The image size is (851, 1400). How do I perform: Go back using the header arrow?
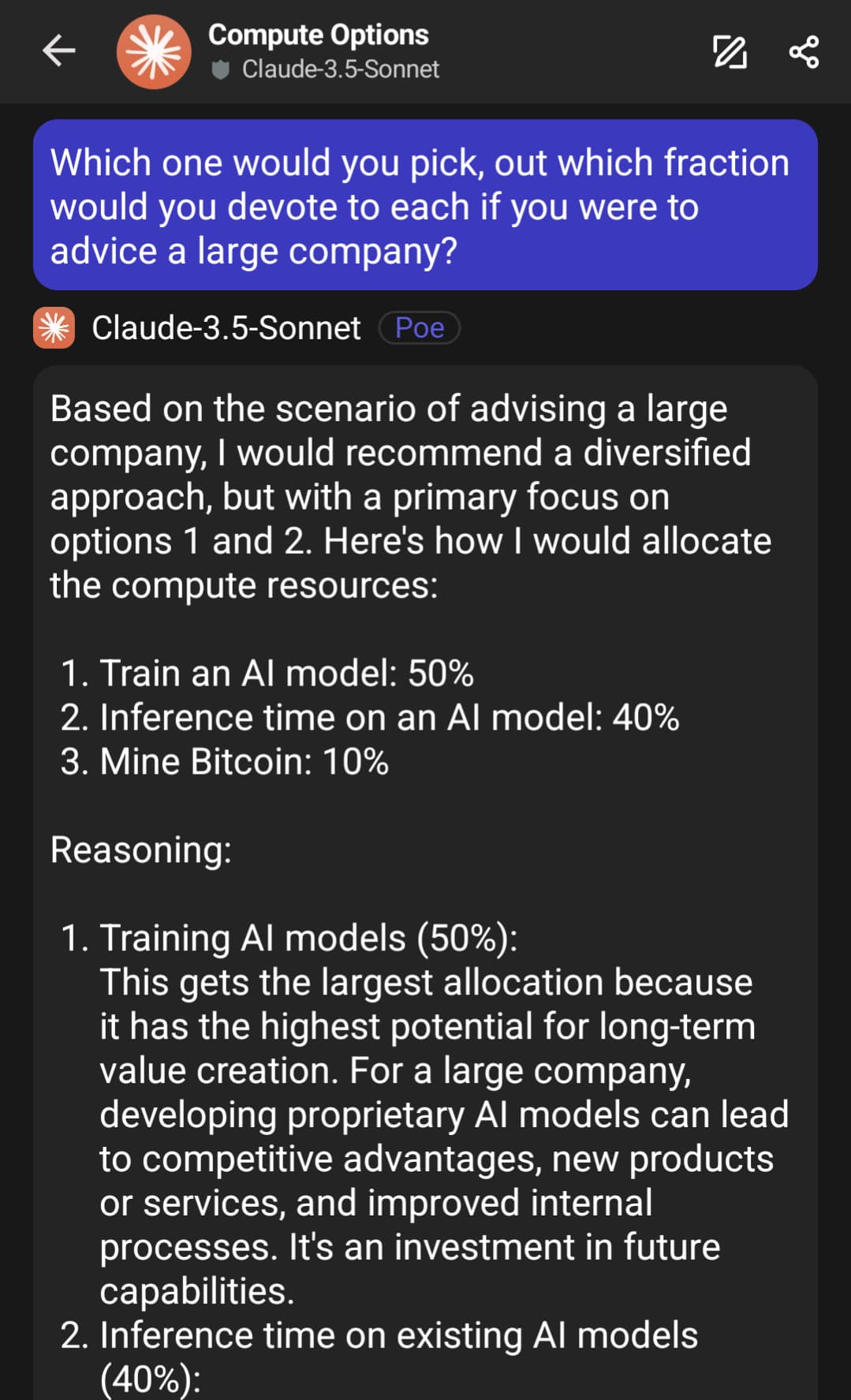coord(59,51)
